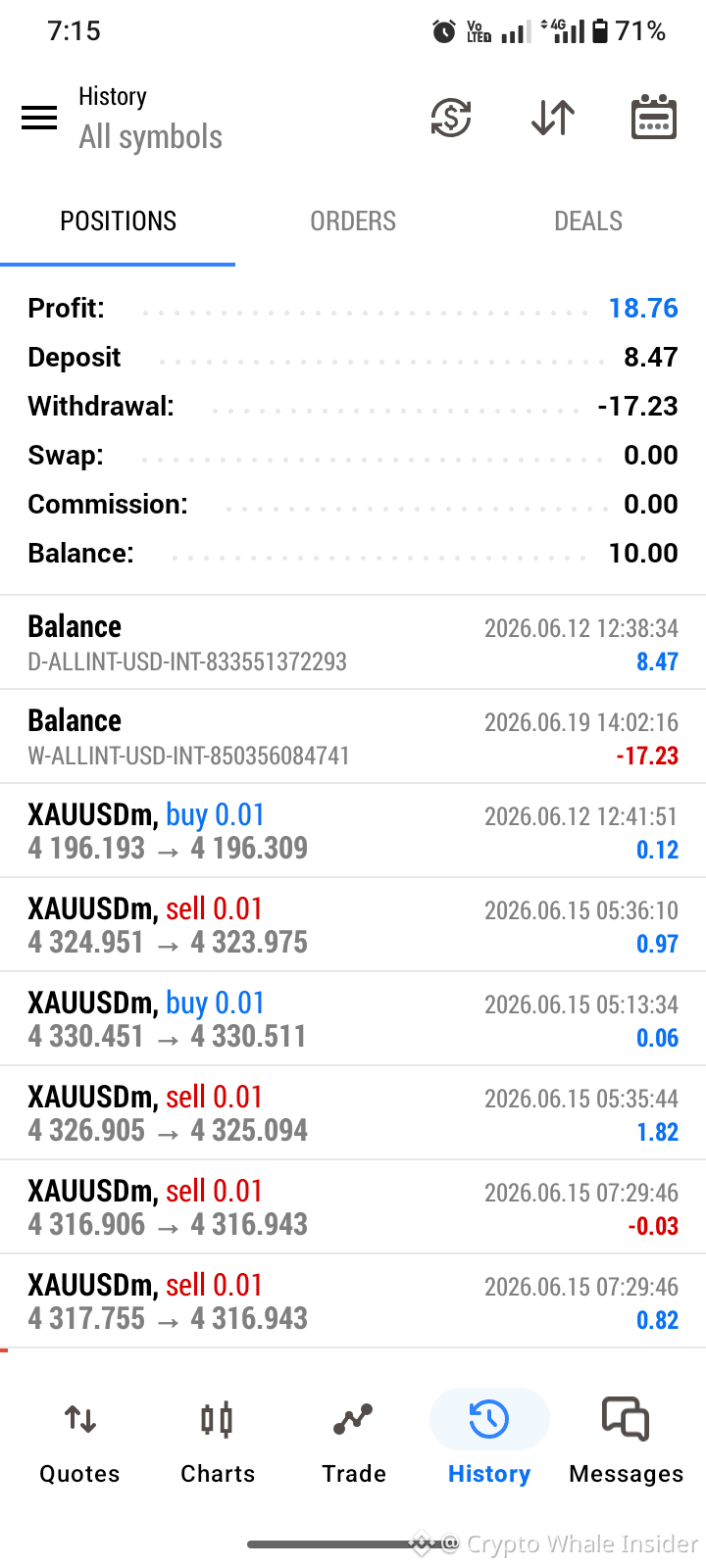This screenshot has width=706, height=1568.
Task: Switch to the ORDERS tab
Action: pyautogui.click(x=353, y=221)
